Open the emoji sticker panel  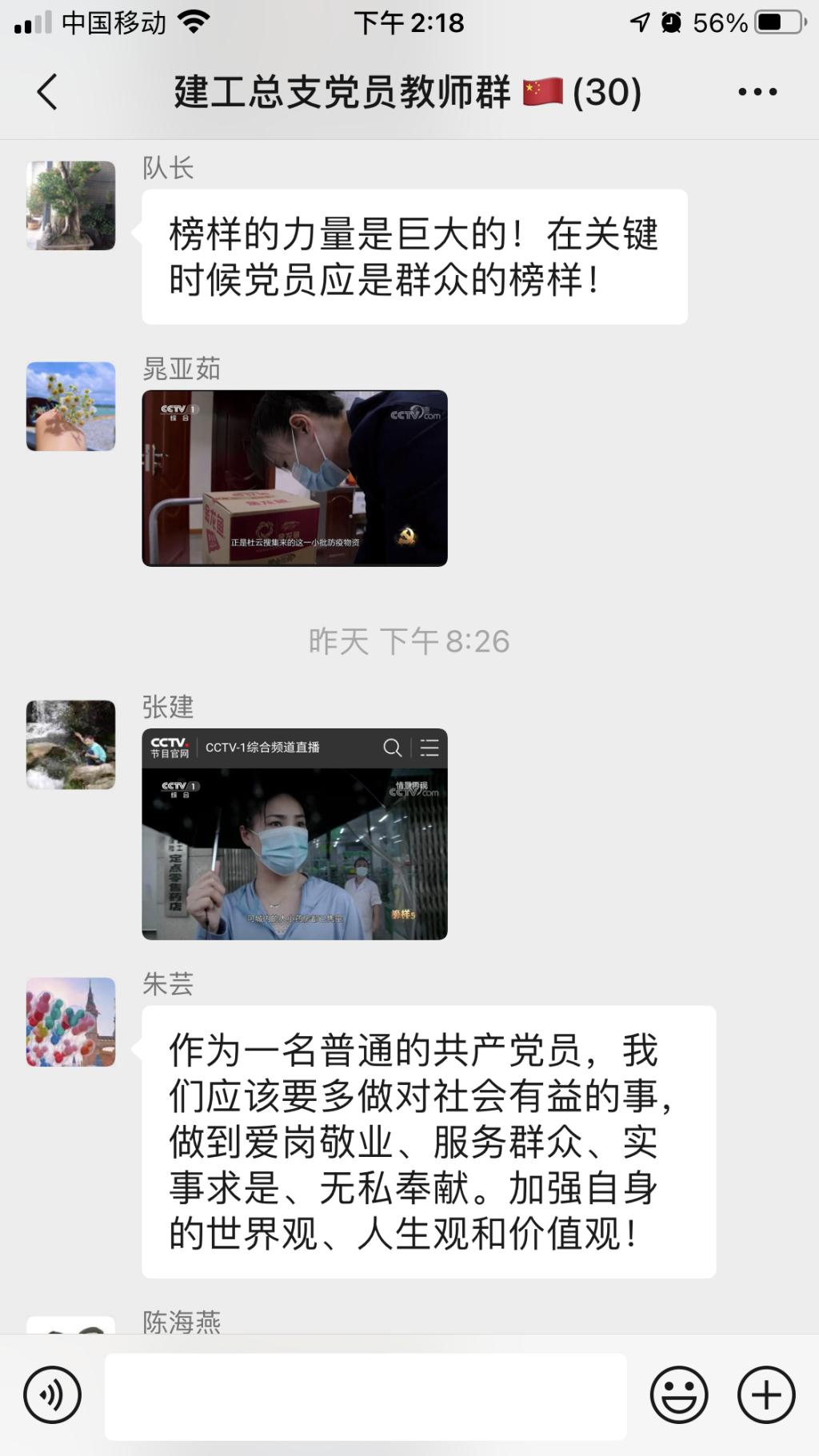coord(679,1395)
